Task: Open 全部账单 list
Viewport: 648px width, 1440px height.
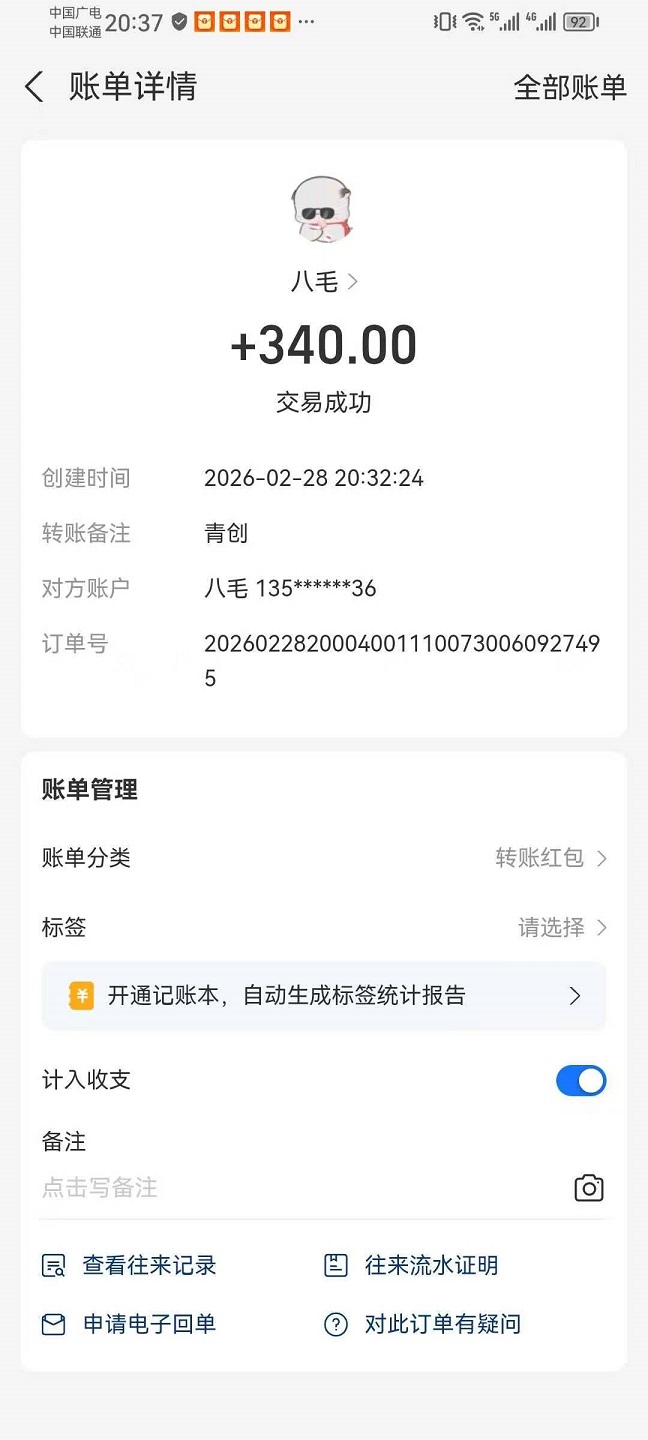Action: coord(569,88)
